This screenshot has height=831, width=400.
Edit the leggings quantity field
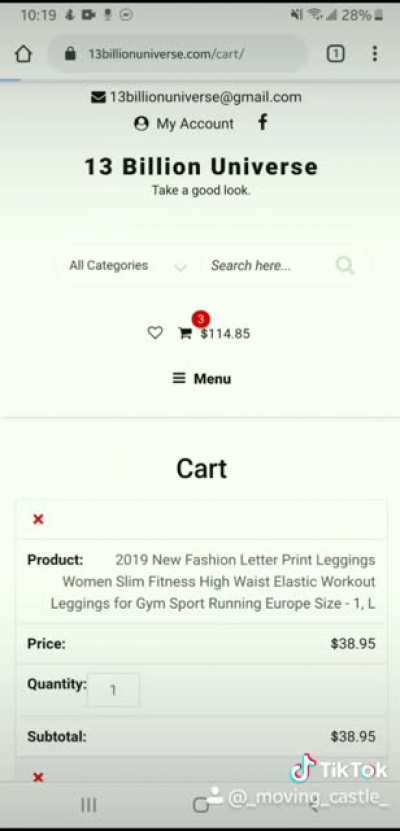pyautogui.click(x=113, y=690)
